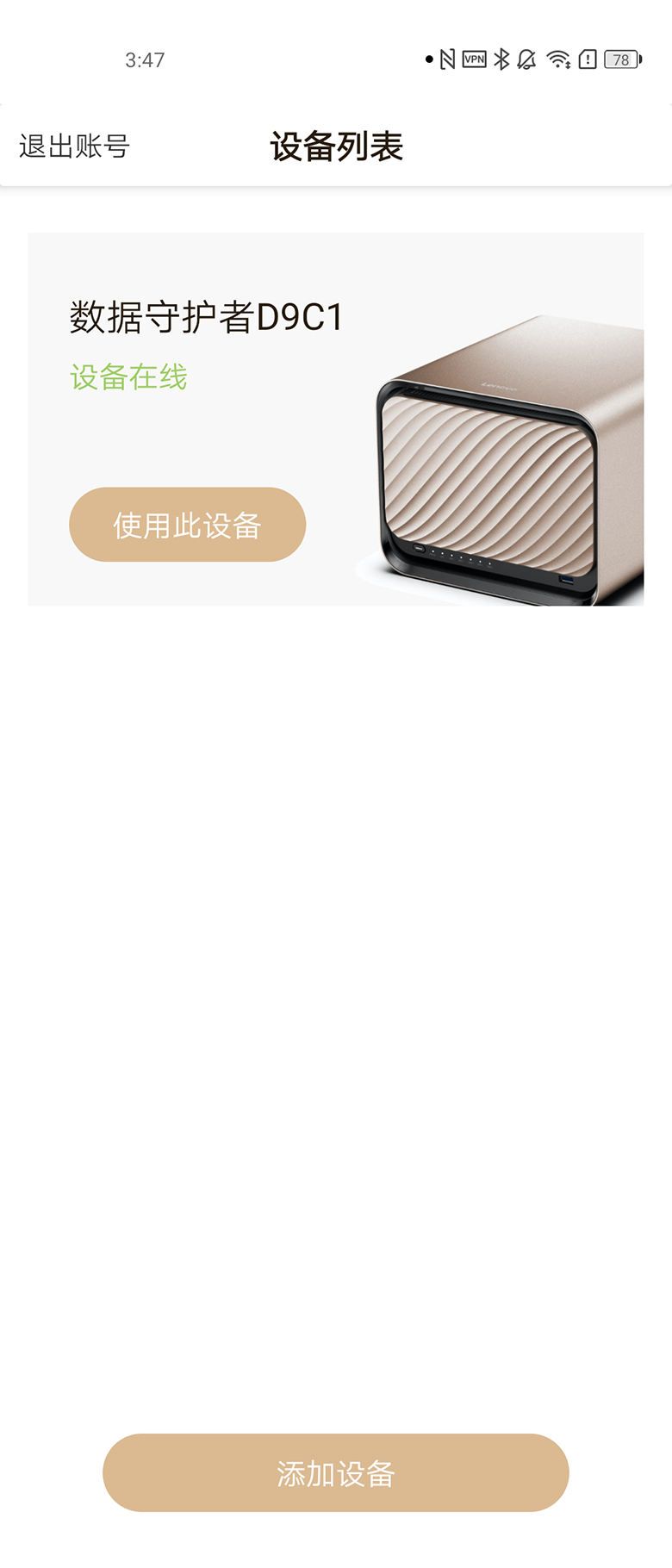
Task: Open the 数据守护者D9C1 device card
Action: point(207,319)
